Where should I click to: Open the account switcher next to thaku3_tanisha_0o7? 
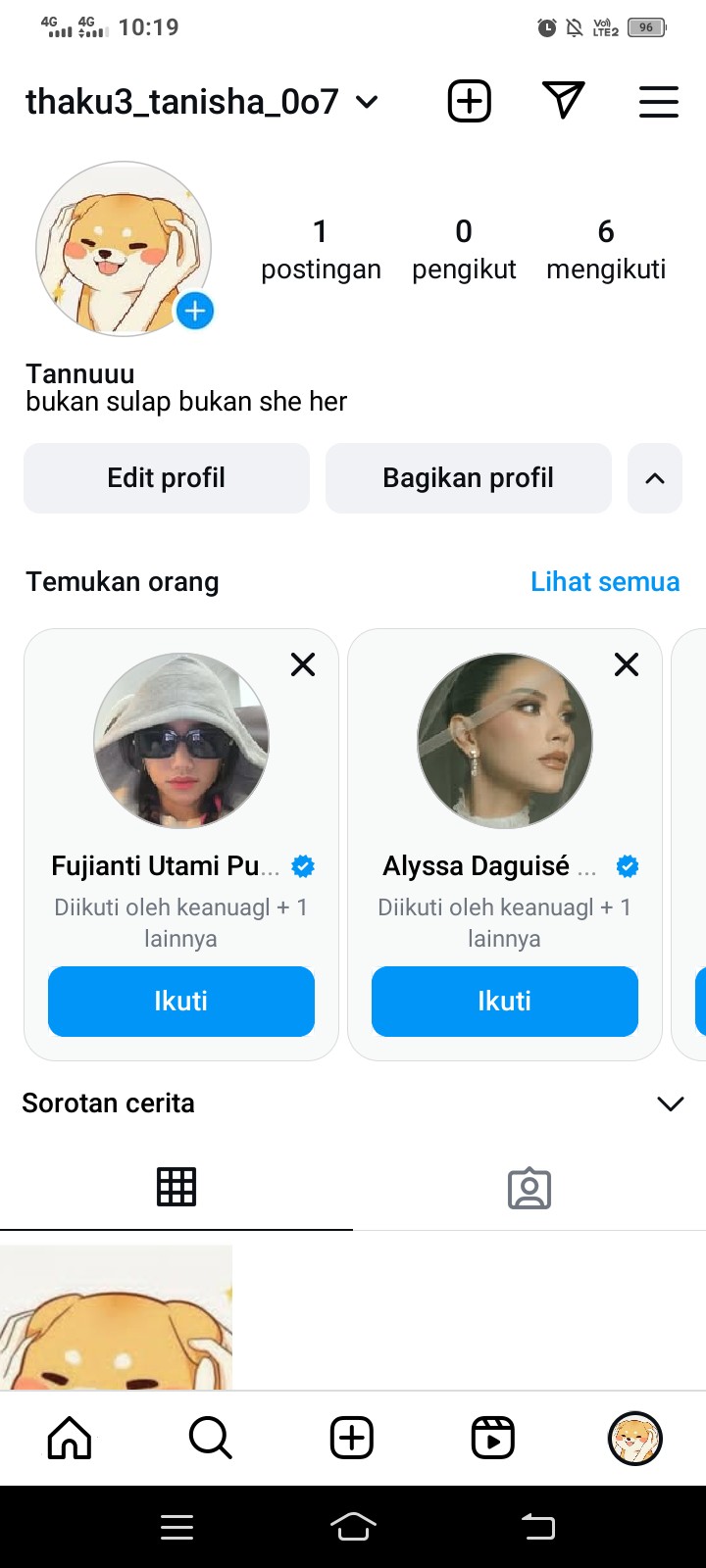tap(367, 102)
